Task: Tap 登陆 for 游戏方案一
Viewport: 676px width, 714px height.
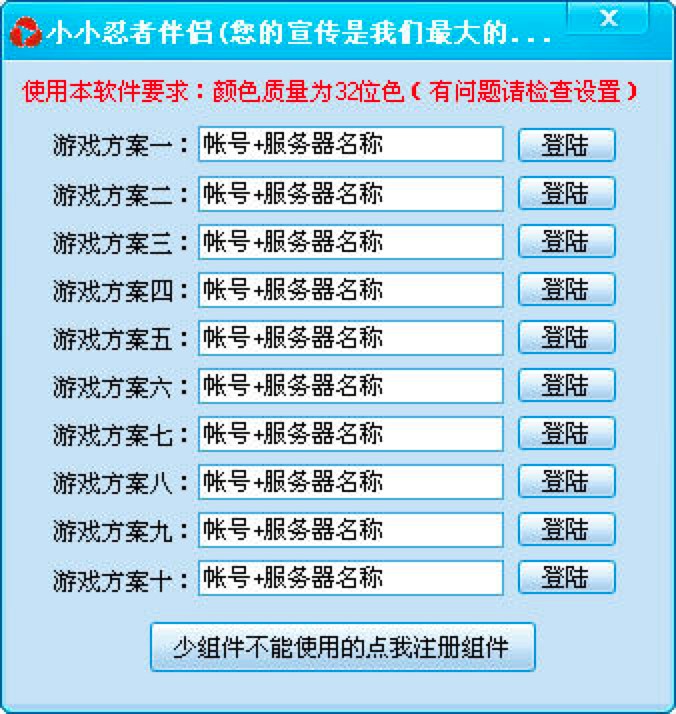Action: click(x=566, y=145)
